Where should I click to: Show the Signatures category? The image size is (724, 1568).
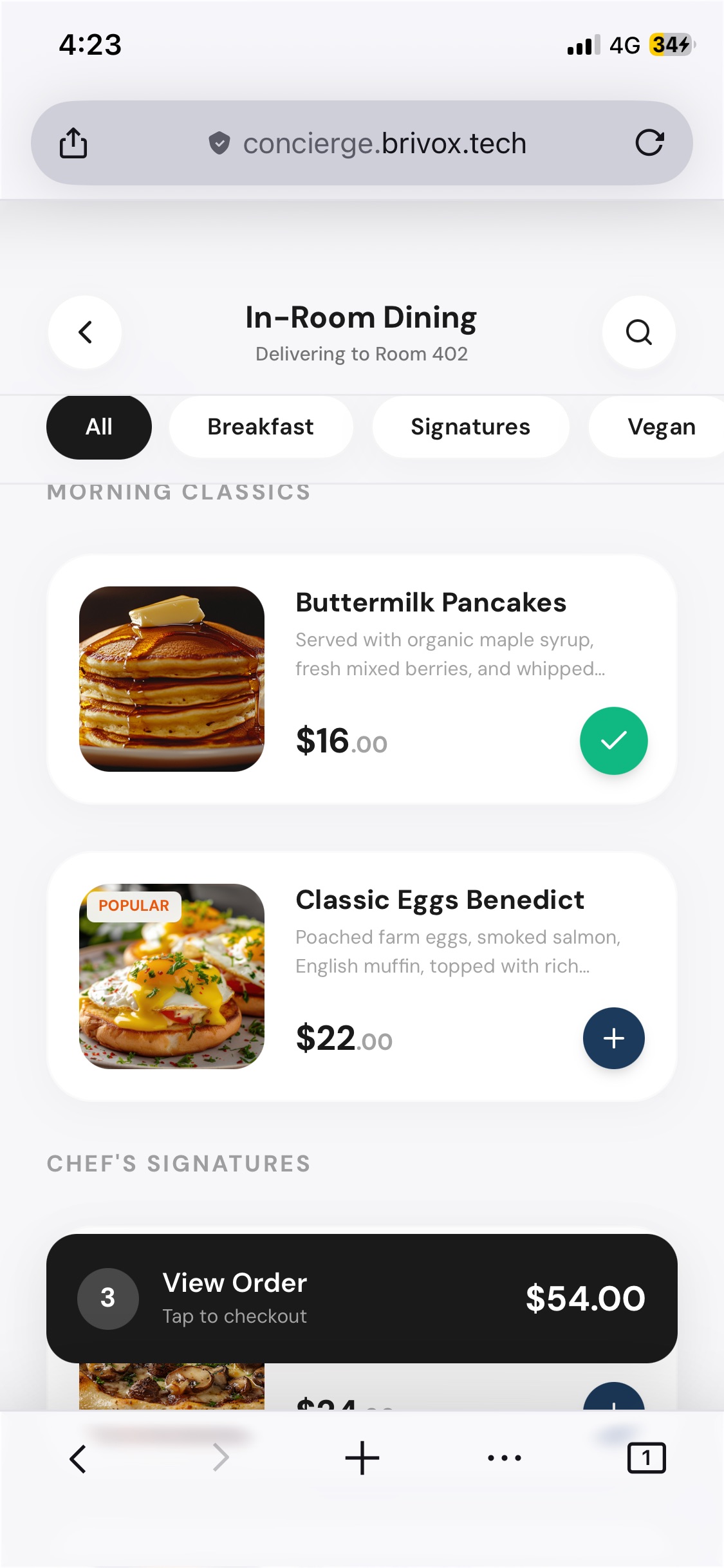470,427
